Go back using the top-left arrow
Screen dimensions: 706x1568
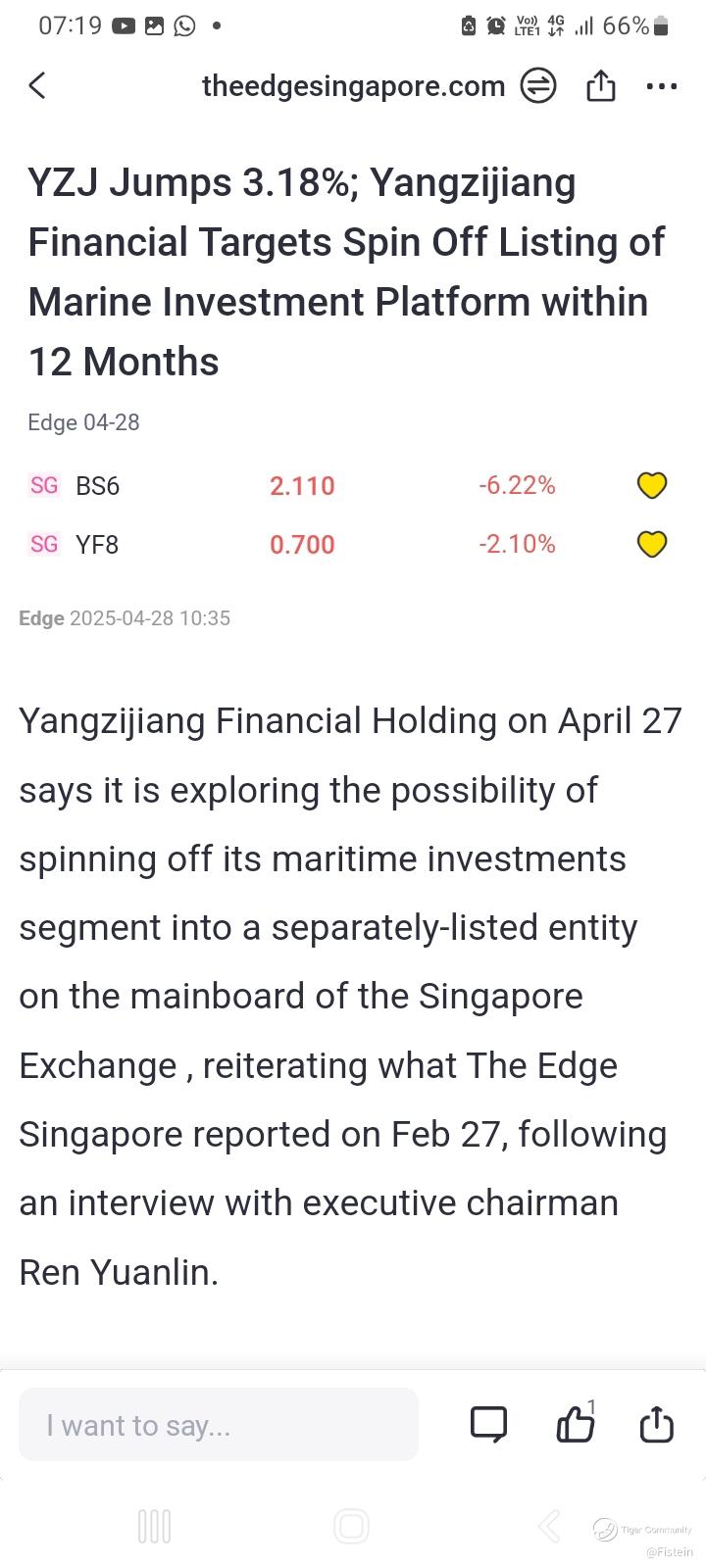(x=37, y=86)
